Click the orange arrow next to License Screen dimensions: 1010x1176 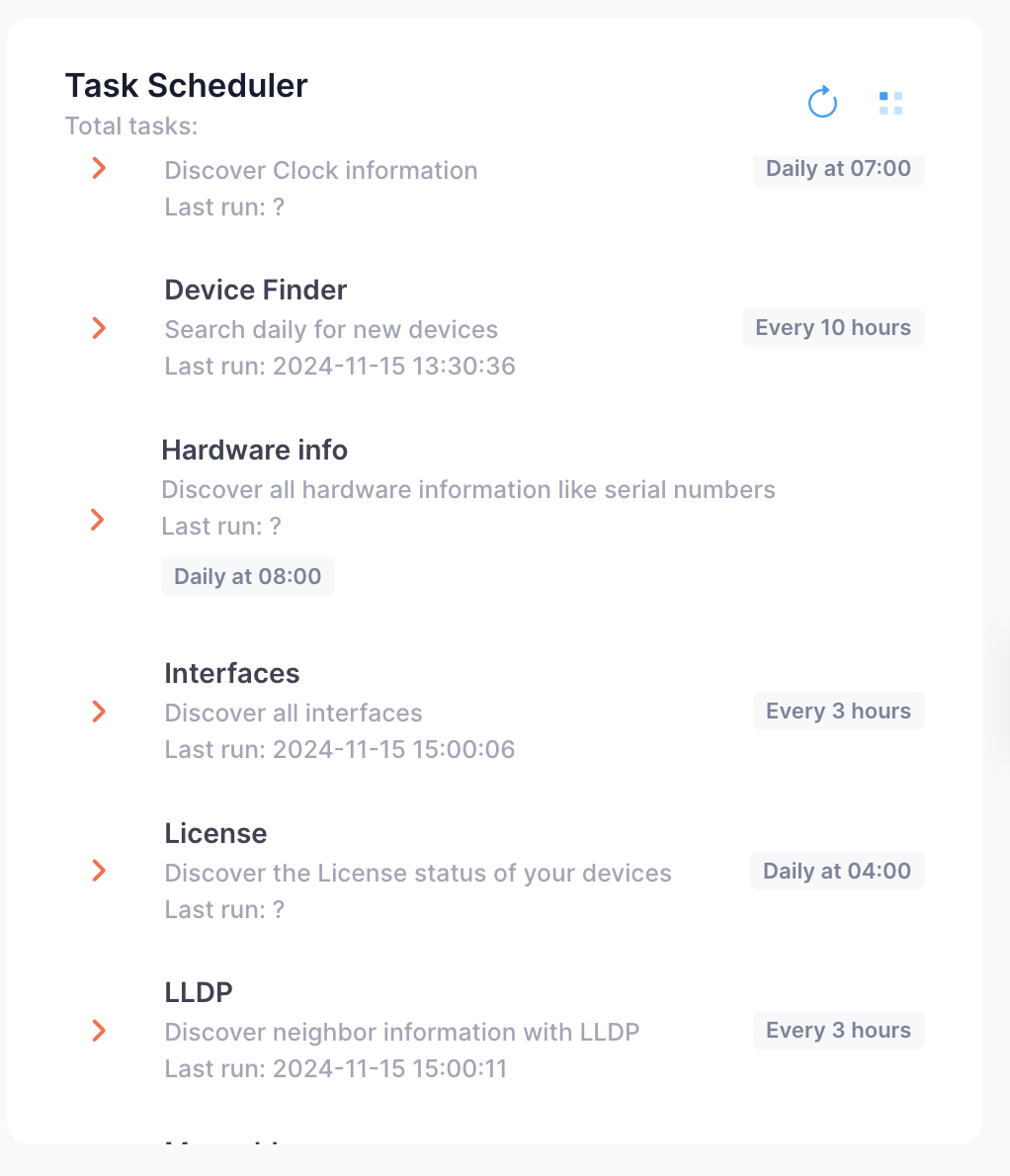point(98,871)
